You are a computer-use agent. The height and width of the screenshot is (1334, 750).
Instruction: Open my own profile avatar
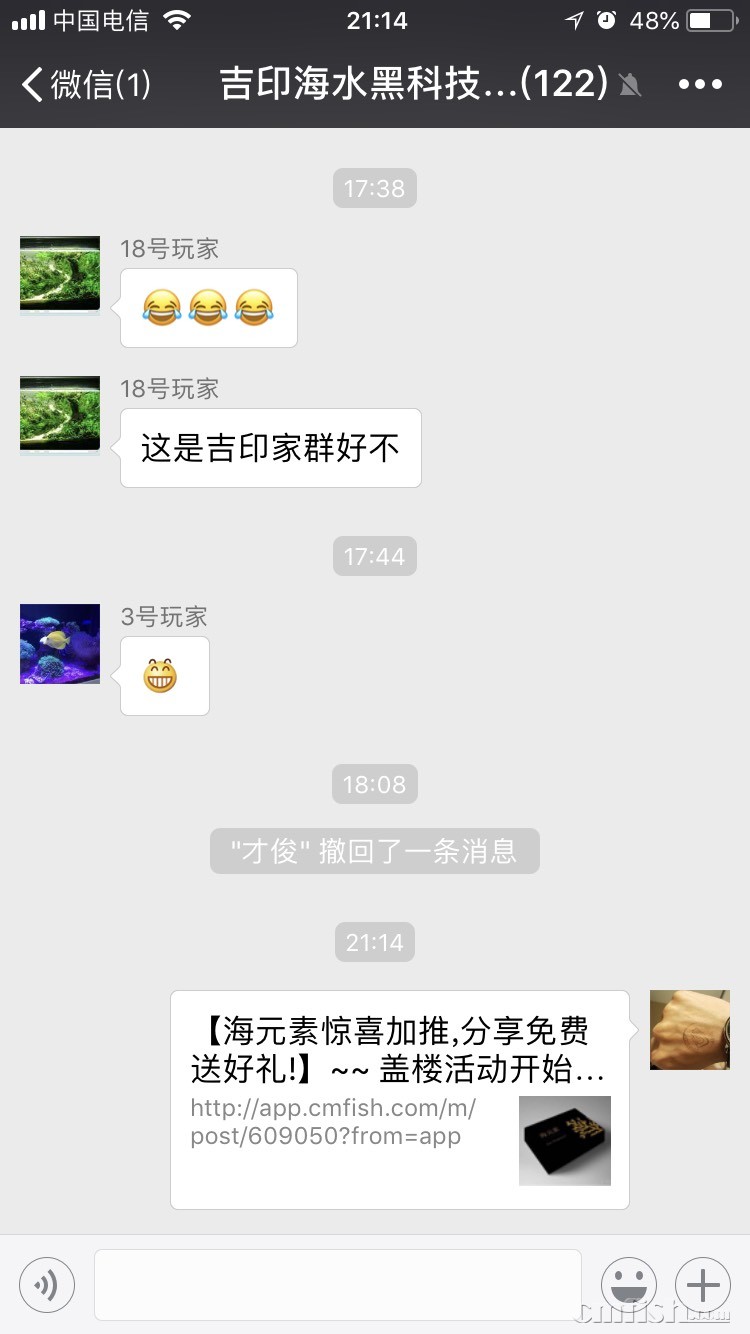tap(689, 1030)
